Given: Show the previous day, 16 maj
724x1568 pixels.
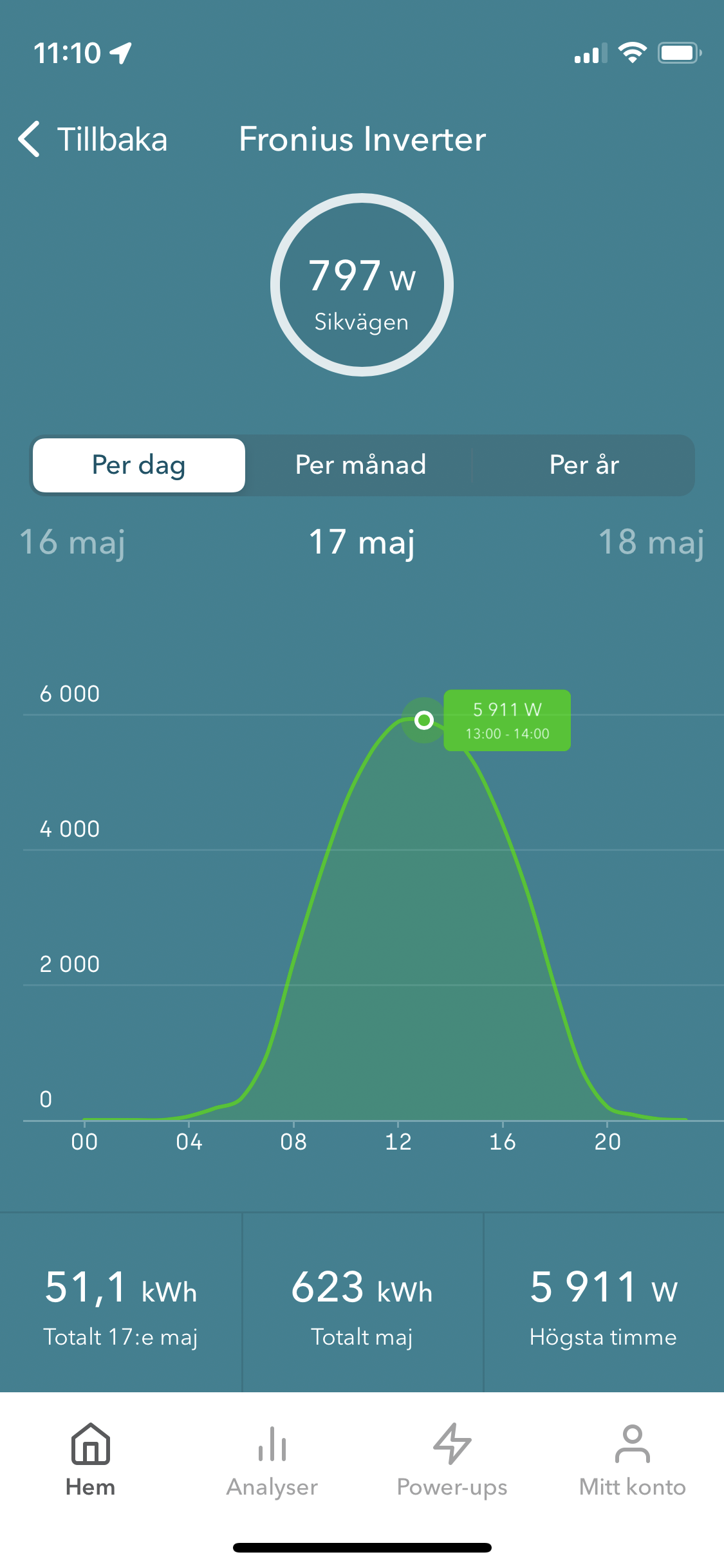Looking at the screenshot, I should (72, 542).
